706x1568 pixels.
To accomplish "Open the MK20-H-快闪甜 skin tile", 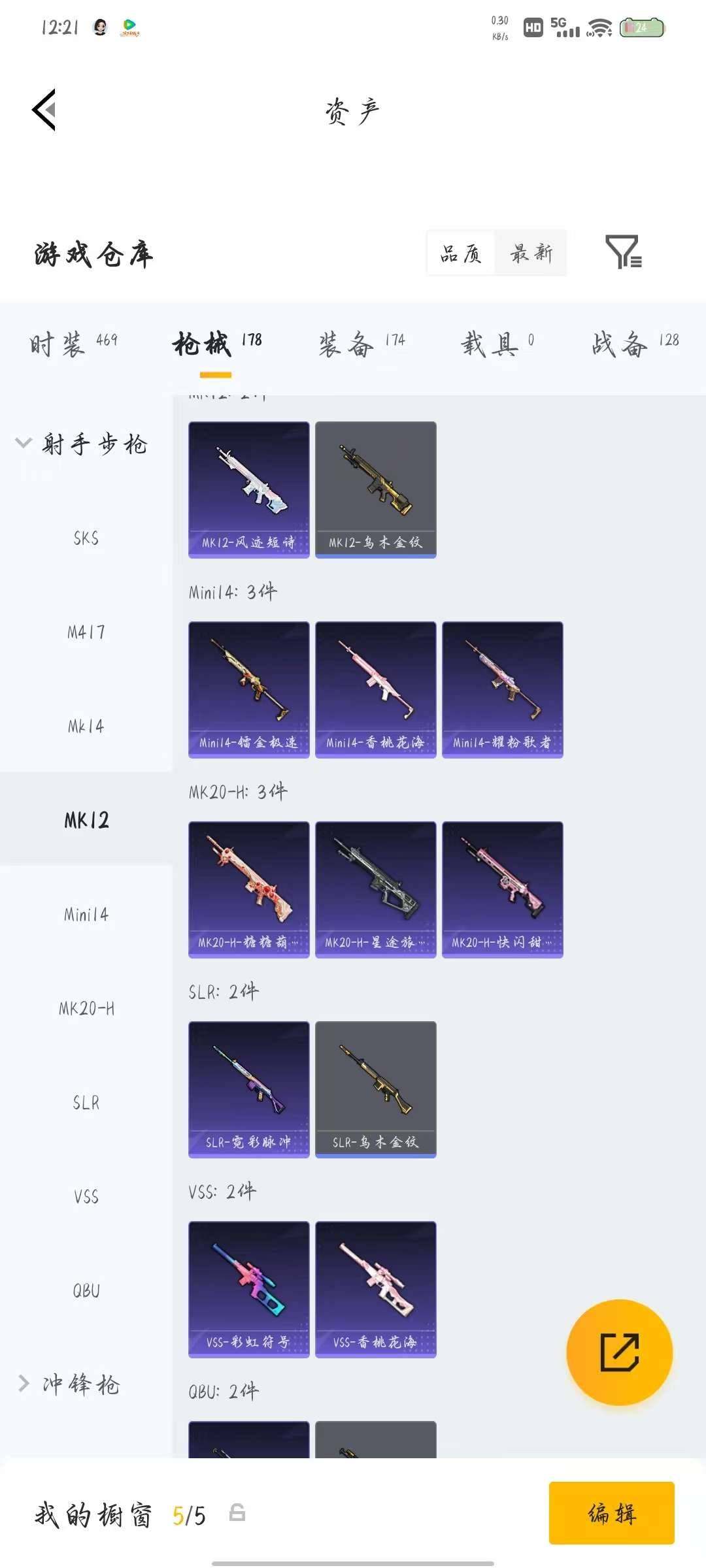I will tap(502, 889).
